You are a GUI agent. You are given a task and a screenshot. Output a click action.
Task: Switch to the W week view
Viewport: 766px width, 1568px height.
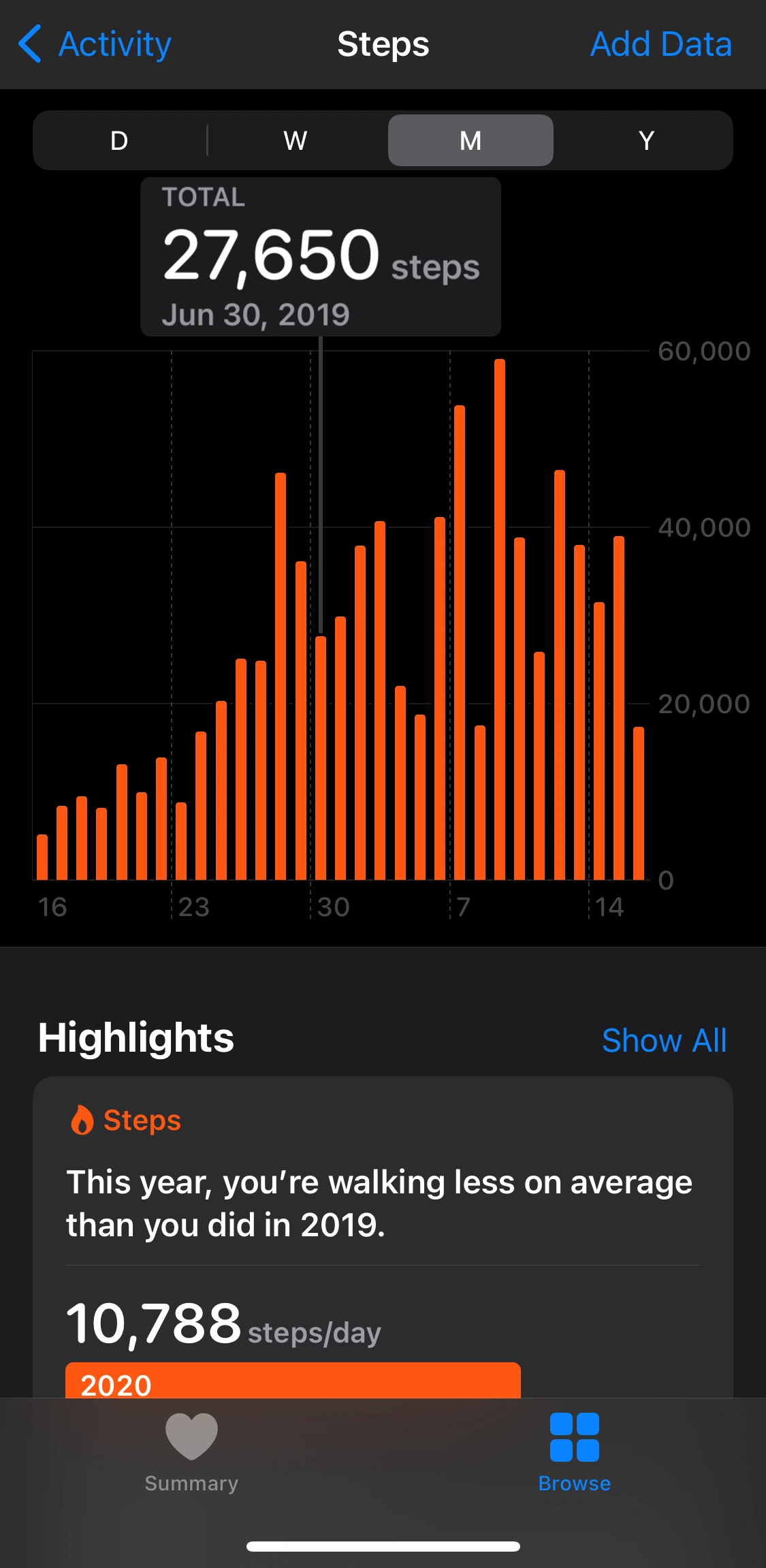(x=296, y=141)
